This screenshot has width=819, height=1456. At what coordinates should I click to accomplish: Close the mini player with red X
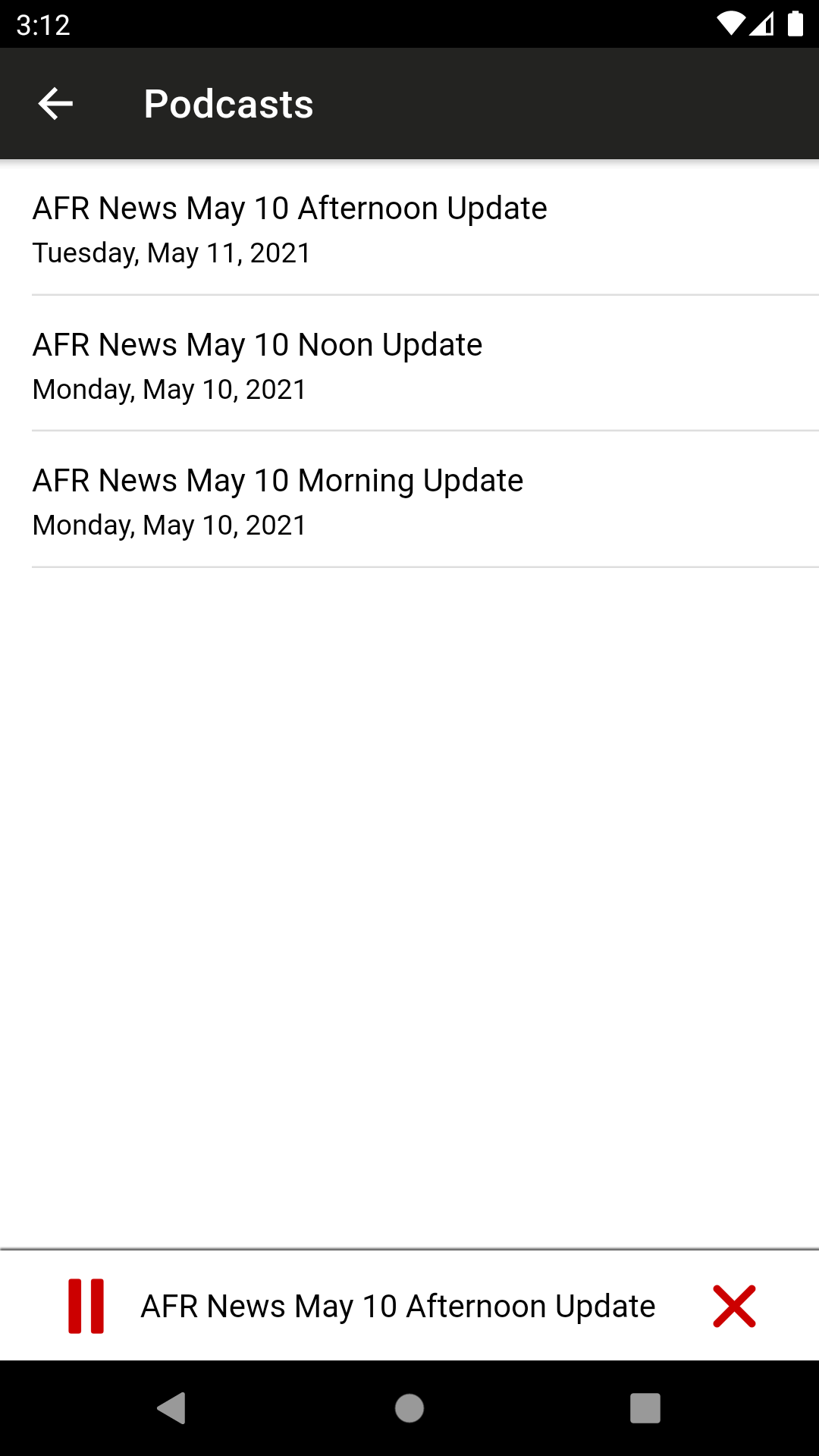pos(734,1306)
